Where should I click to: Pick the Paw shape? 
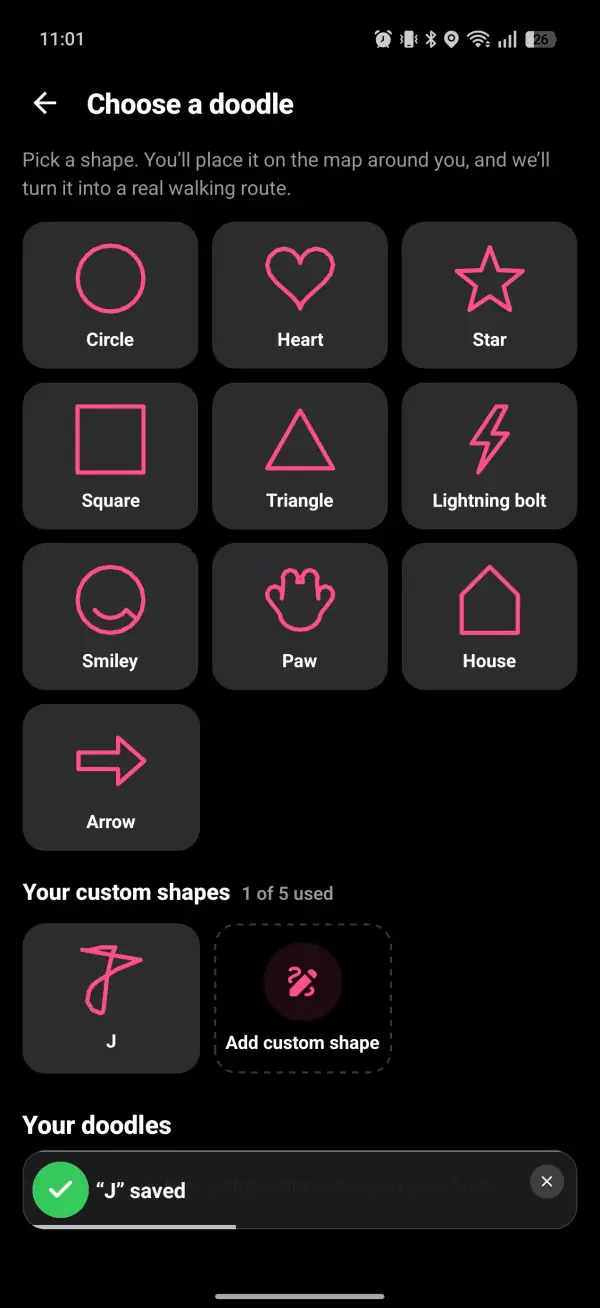[300, 617]
